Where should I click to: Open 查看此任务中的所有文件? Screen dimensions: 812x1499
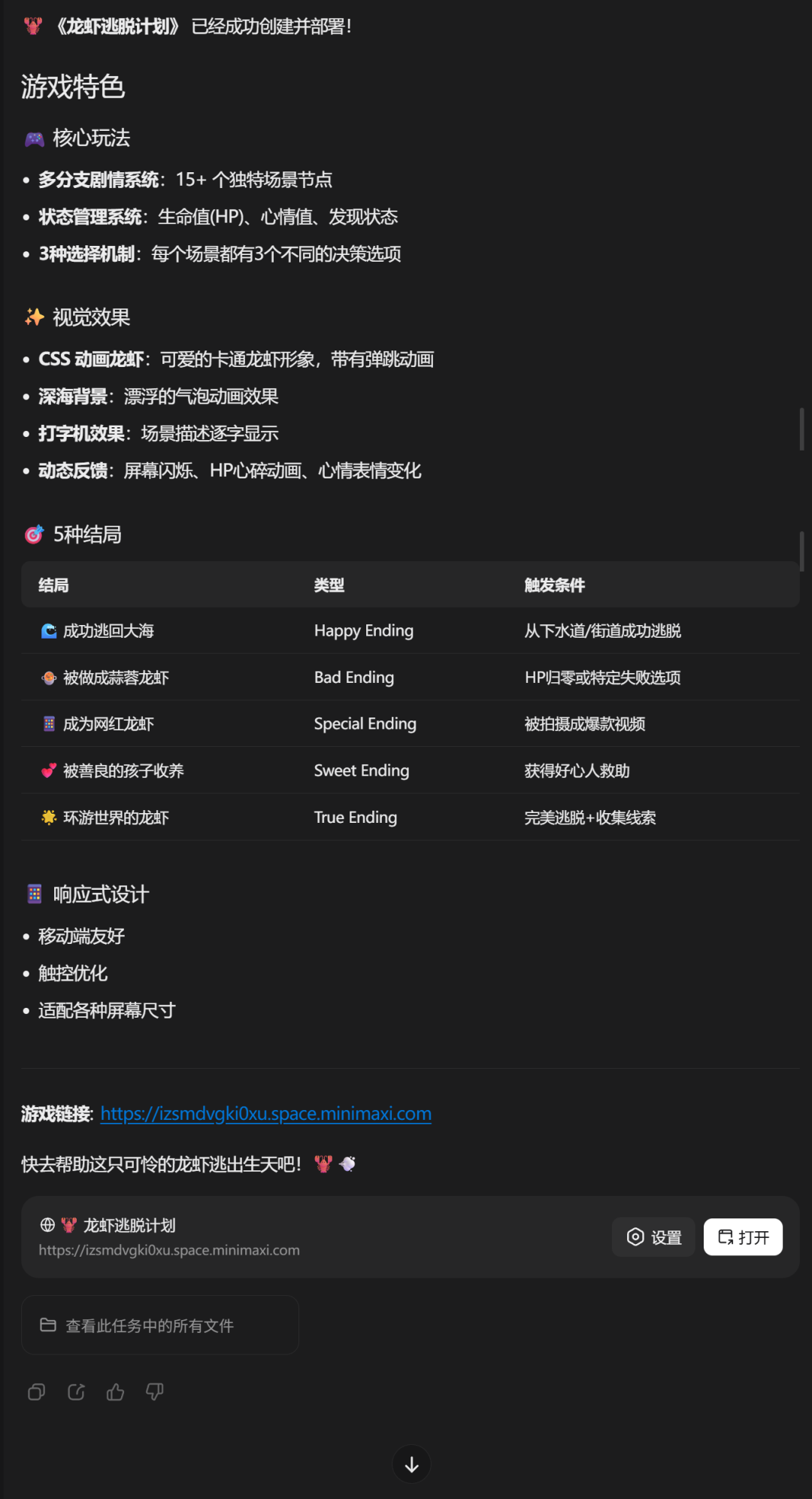point(160,1325)
